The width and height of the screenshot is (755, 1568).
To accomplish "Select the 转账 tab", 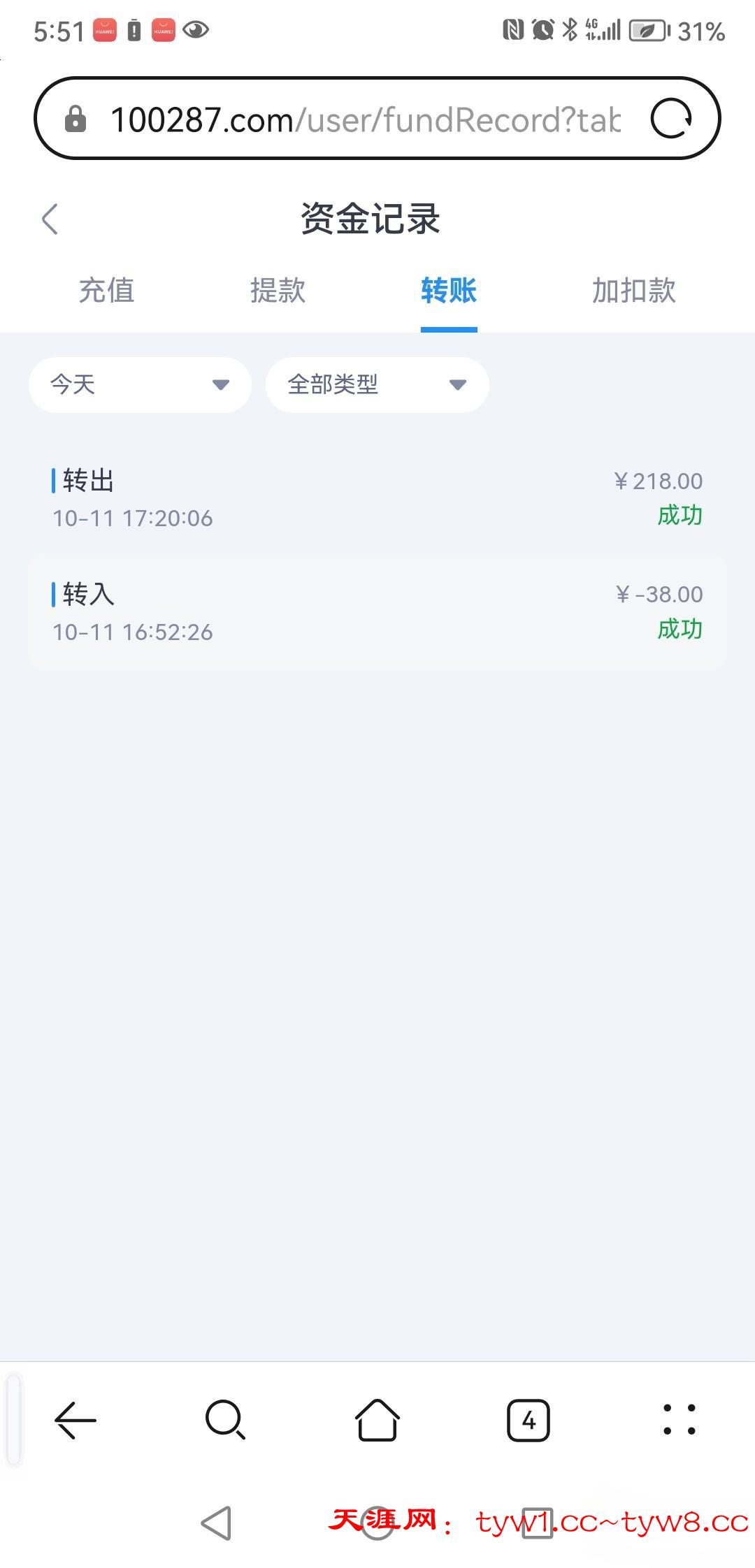I will click(449, 291).
